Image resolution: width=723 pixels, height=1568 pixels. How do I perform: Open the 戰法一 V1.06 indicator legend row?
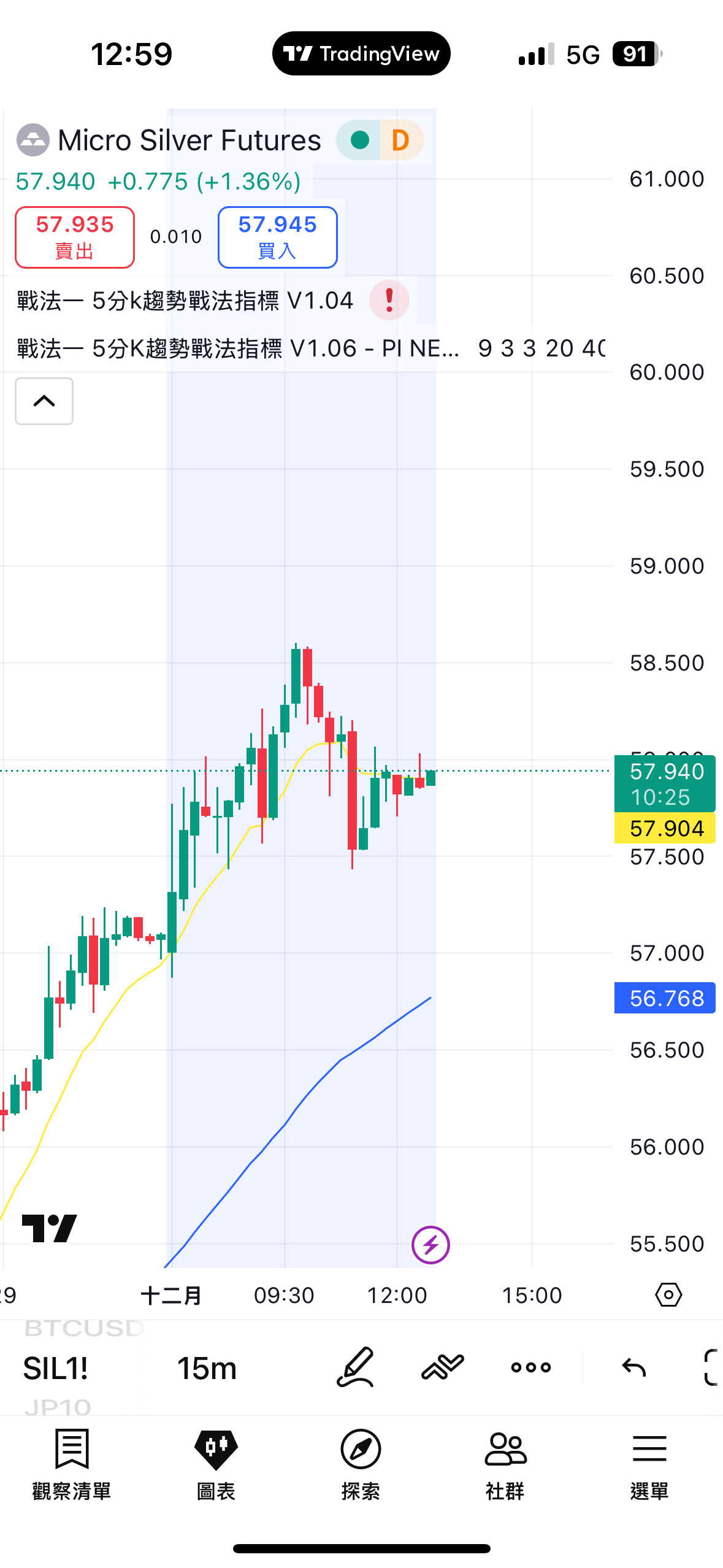click(x=238, y=348)
